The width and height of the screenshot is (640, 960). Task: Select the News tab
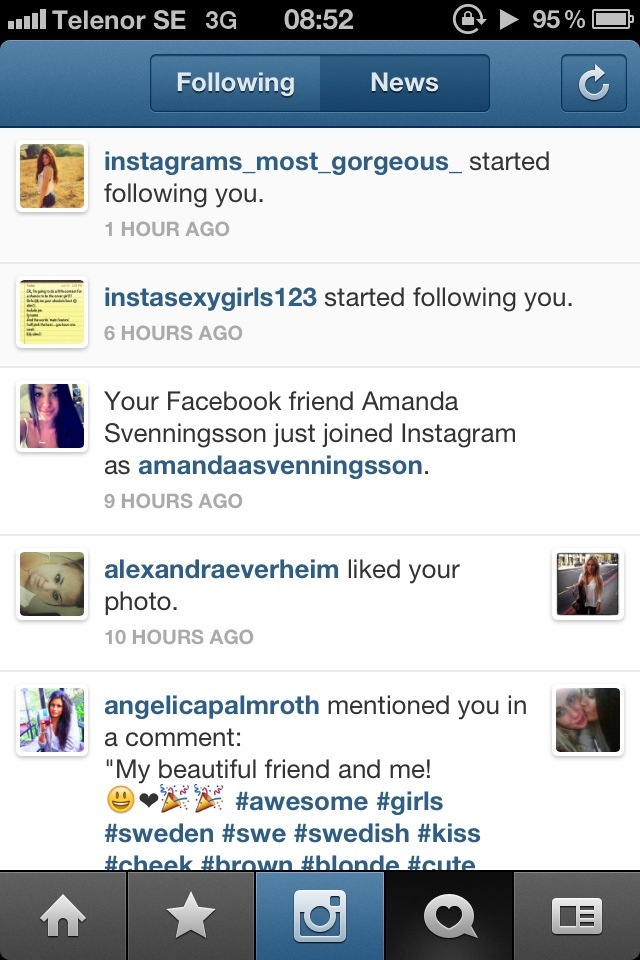tap(404, 83)
